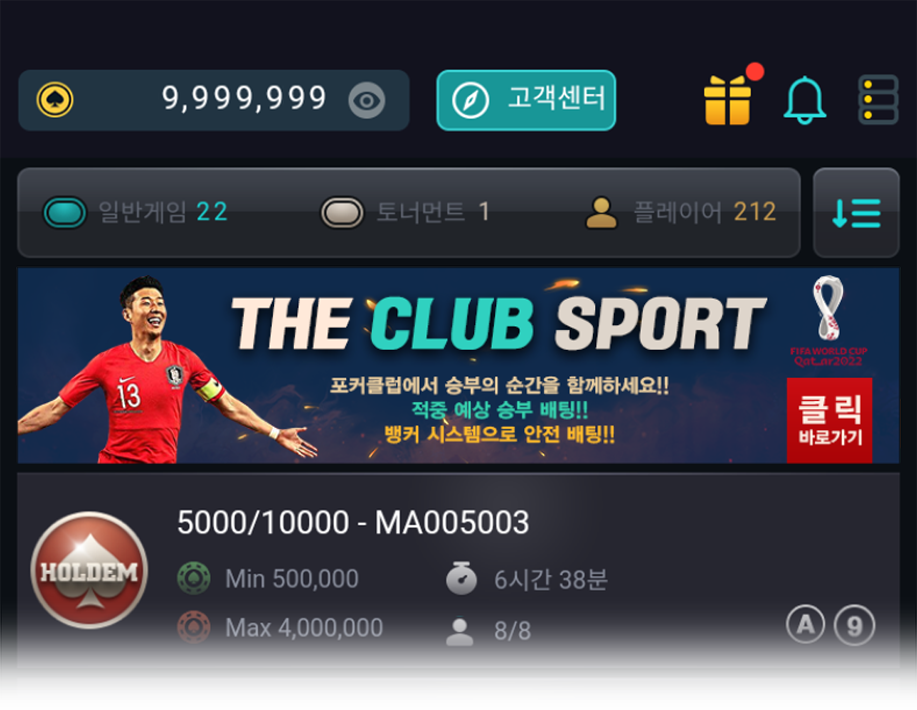This screenshot has width=917, height=710.
Task: Open the gift box rewards
Action: click(x=728, y=100)
